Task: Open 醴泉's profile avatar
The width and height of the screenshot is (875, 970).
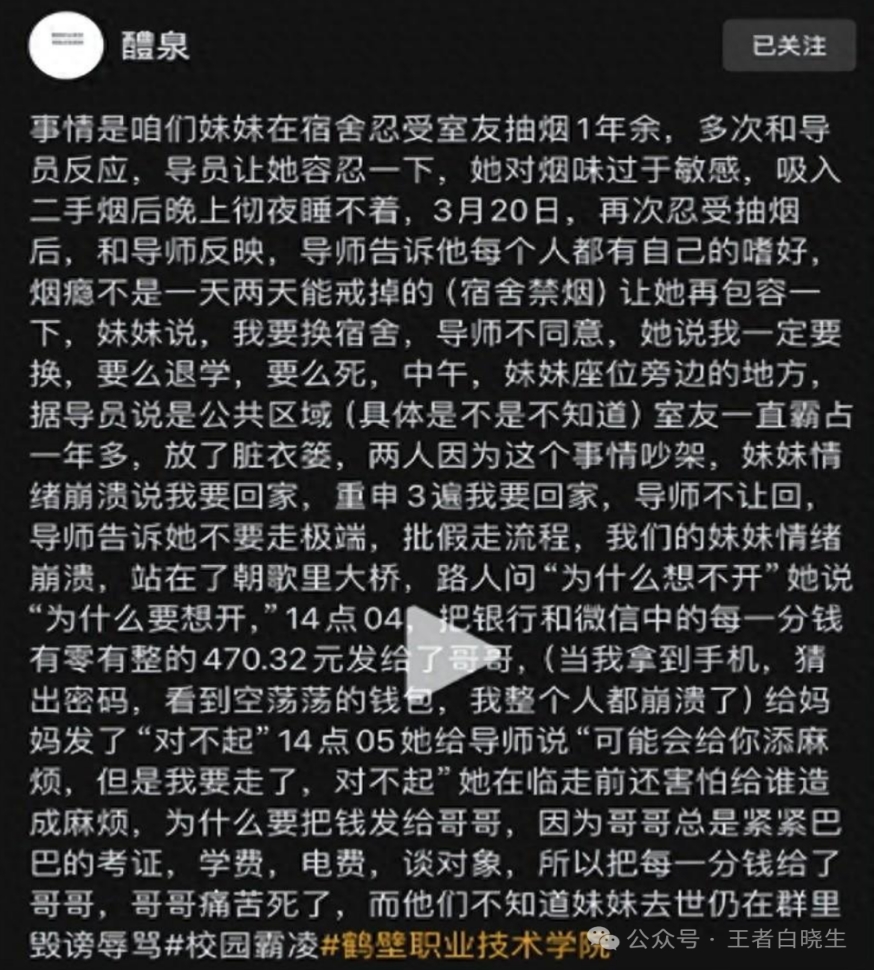Action: [67, 45]
